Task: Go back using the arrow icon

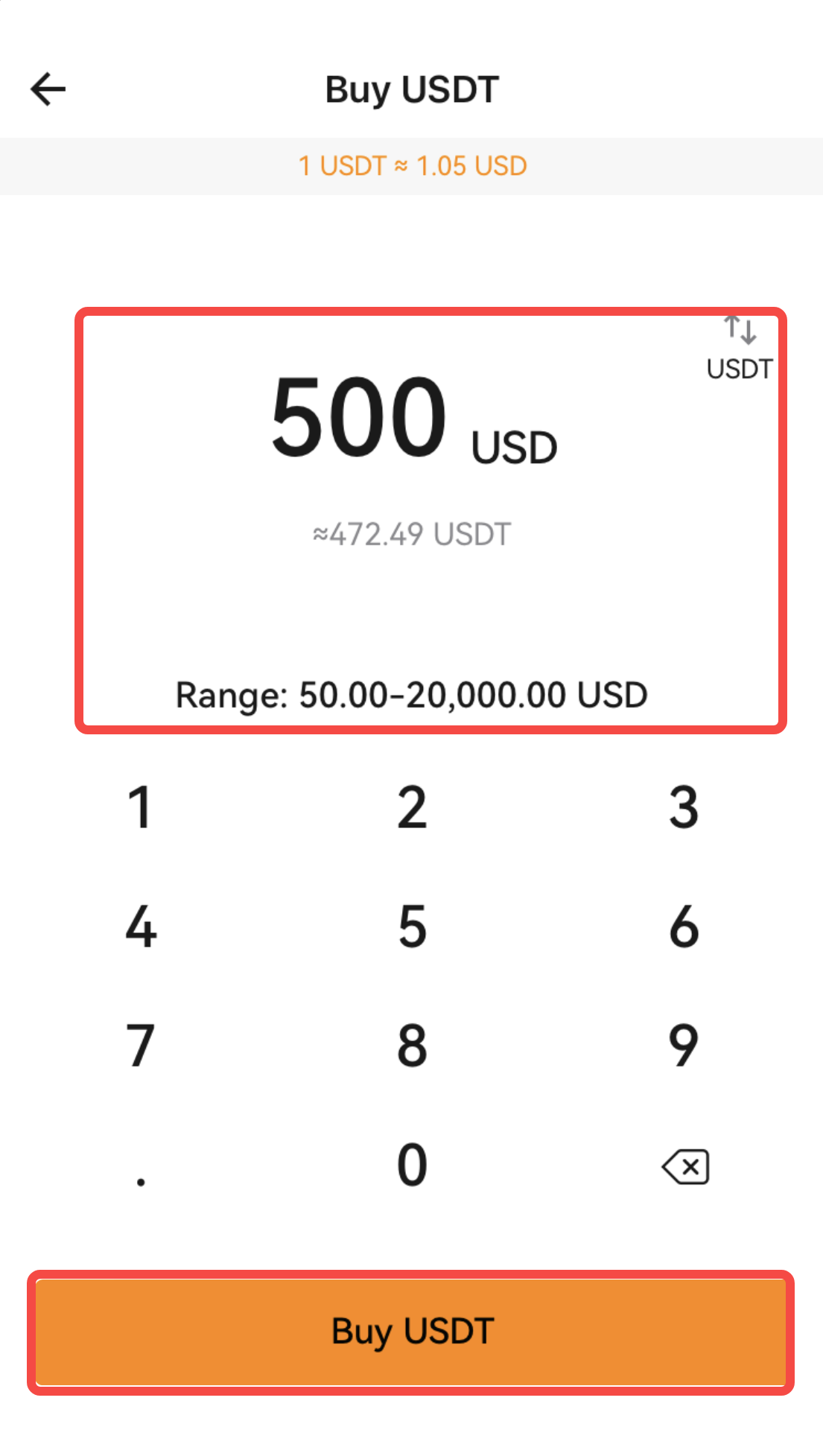Action: point(48,89)
